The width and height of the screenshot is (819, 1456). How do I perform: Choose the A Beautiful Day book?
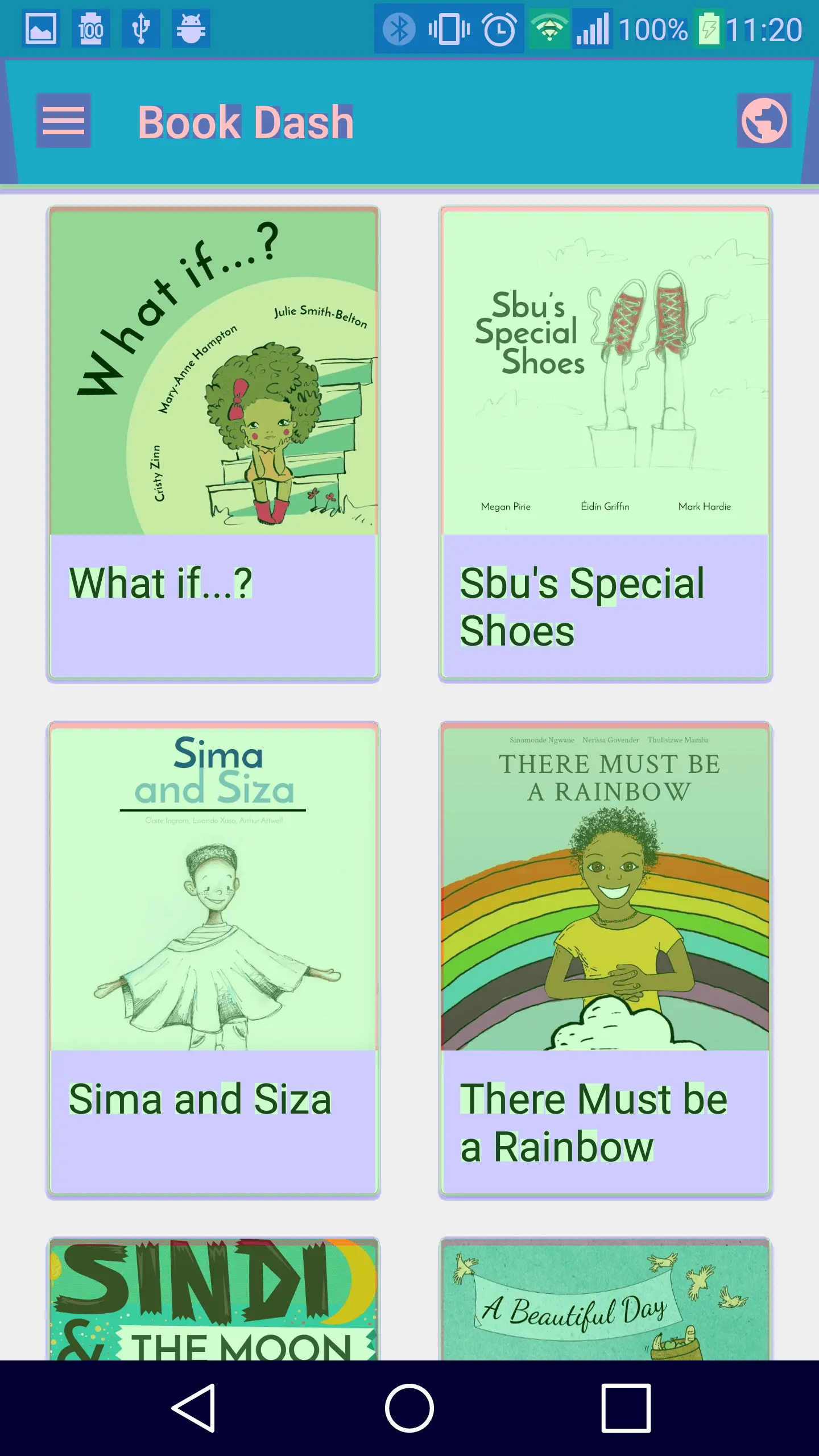click(x=605, y=1300)
